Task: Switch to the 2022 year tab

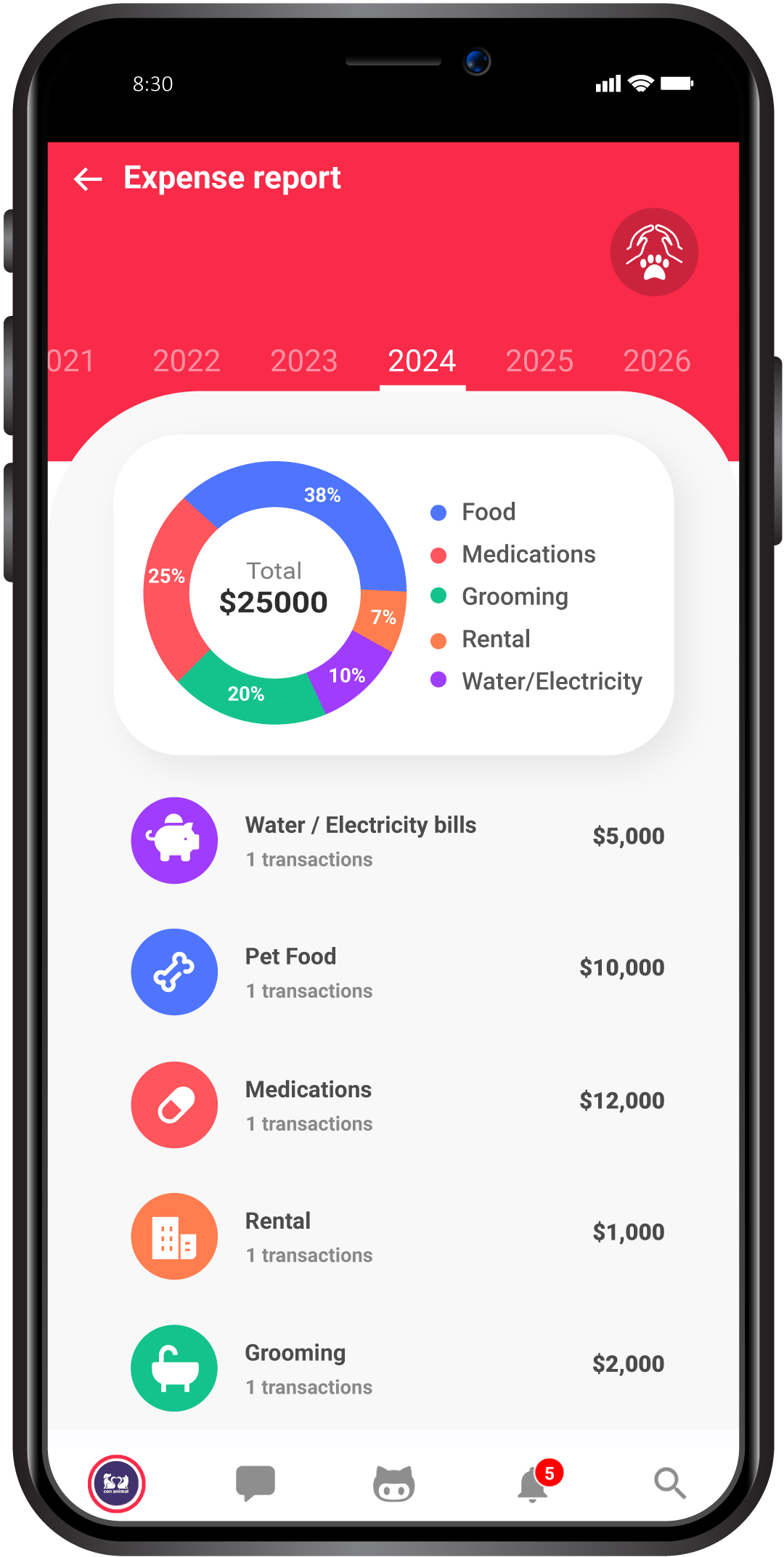Action: 187,361
